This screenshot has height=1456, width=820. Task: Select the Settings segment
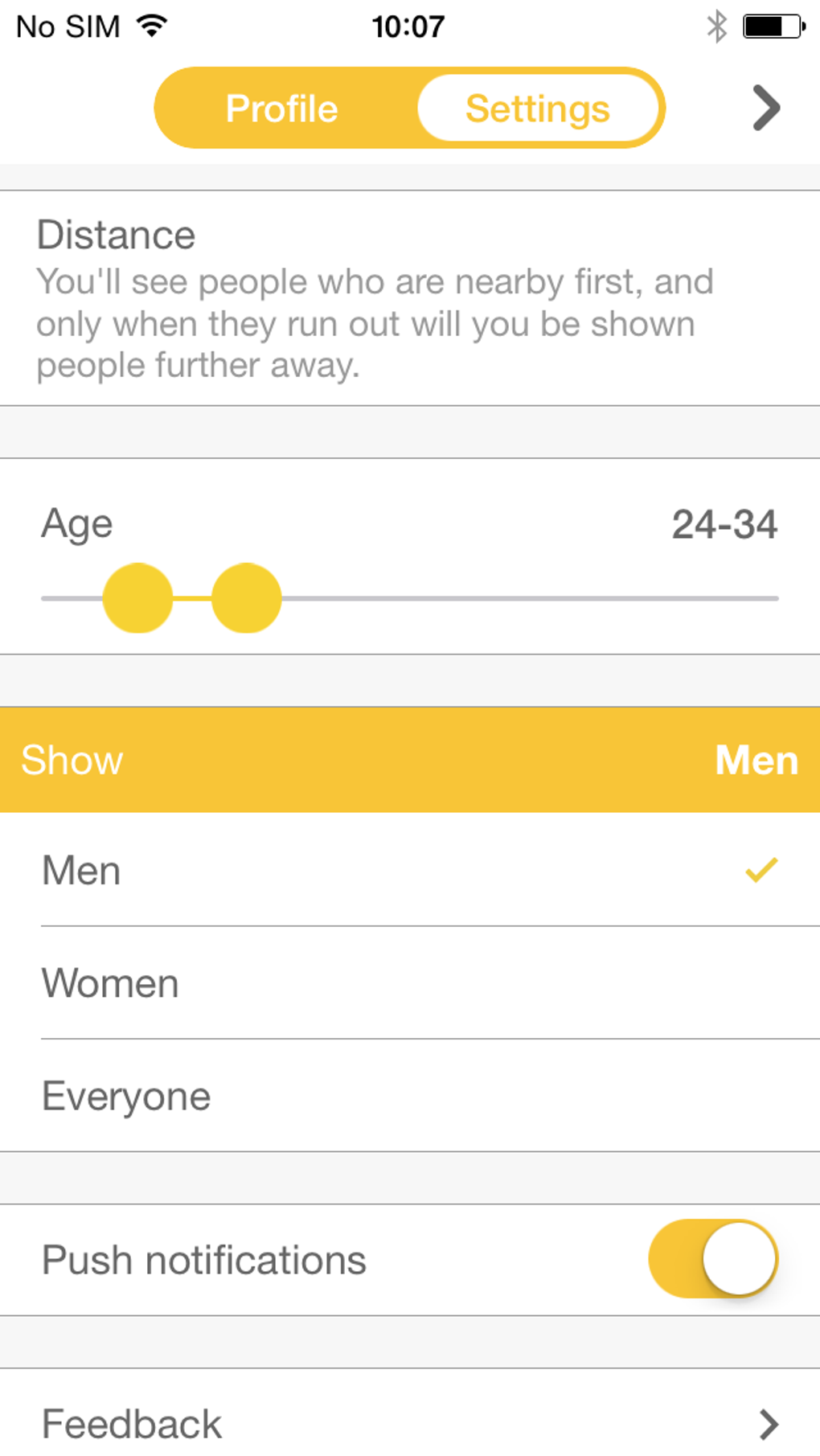(x=538, y=109)
